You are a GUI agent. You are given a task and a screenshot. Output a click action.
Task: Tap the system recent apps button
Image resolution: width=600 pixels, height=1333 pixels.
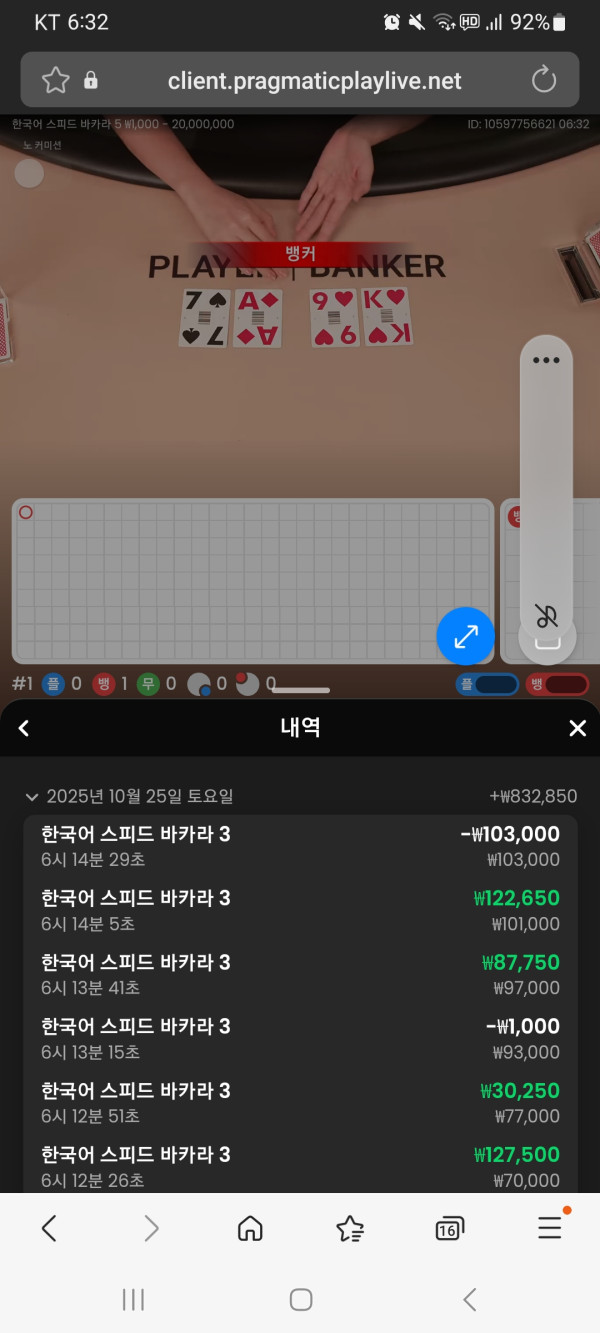coord(133,1299)
